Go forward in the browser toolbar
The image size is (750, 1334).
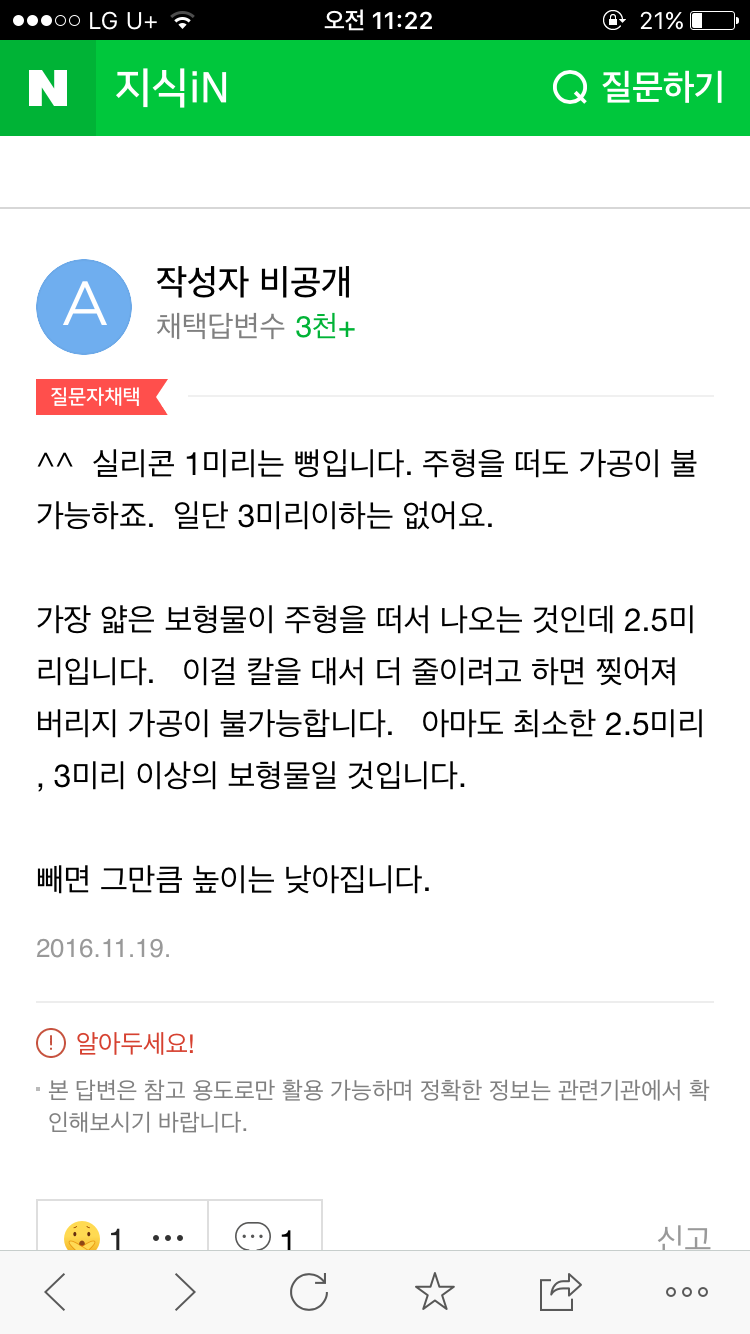tap(184, 1292)
